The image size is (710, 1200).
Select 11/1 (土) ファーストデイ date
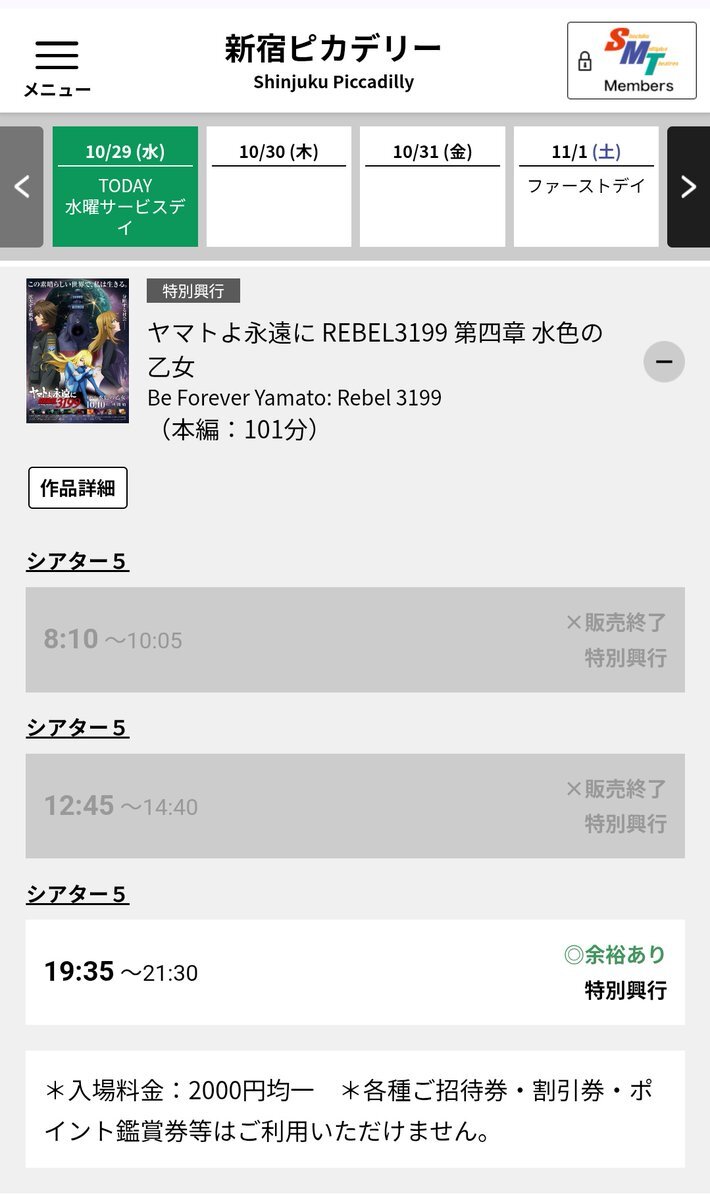click(586, 187)
